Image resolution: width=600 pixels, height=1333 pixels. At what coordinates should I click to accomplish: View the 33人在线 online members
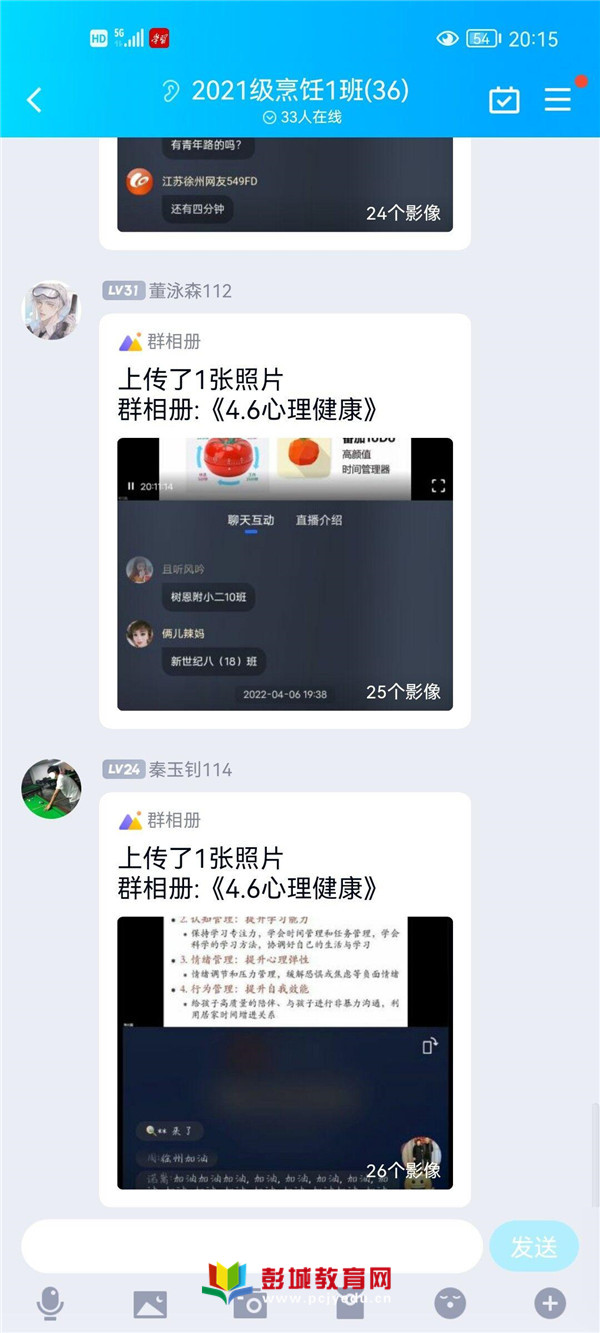coord(301,117)
